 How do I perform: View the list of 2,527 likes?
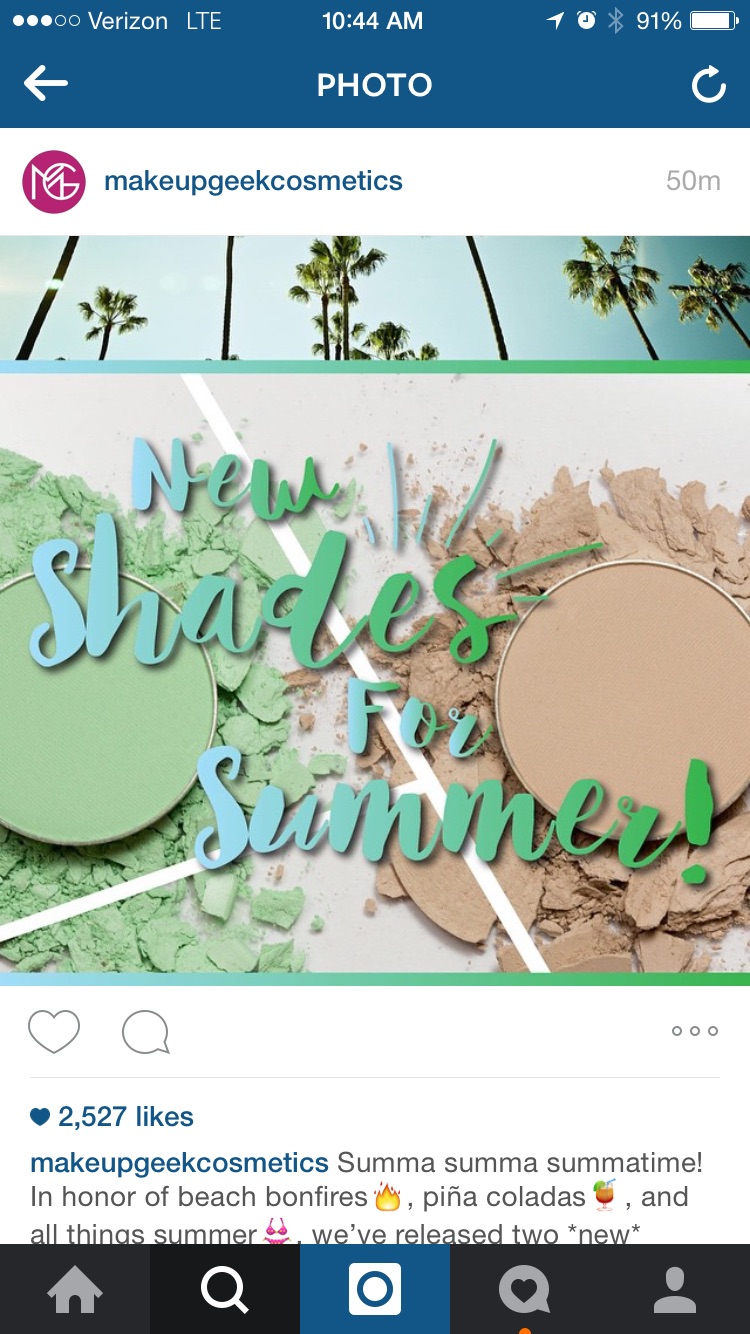[x=125, y=1117]
